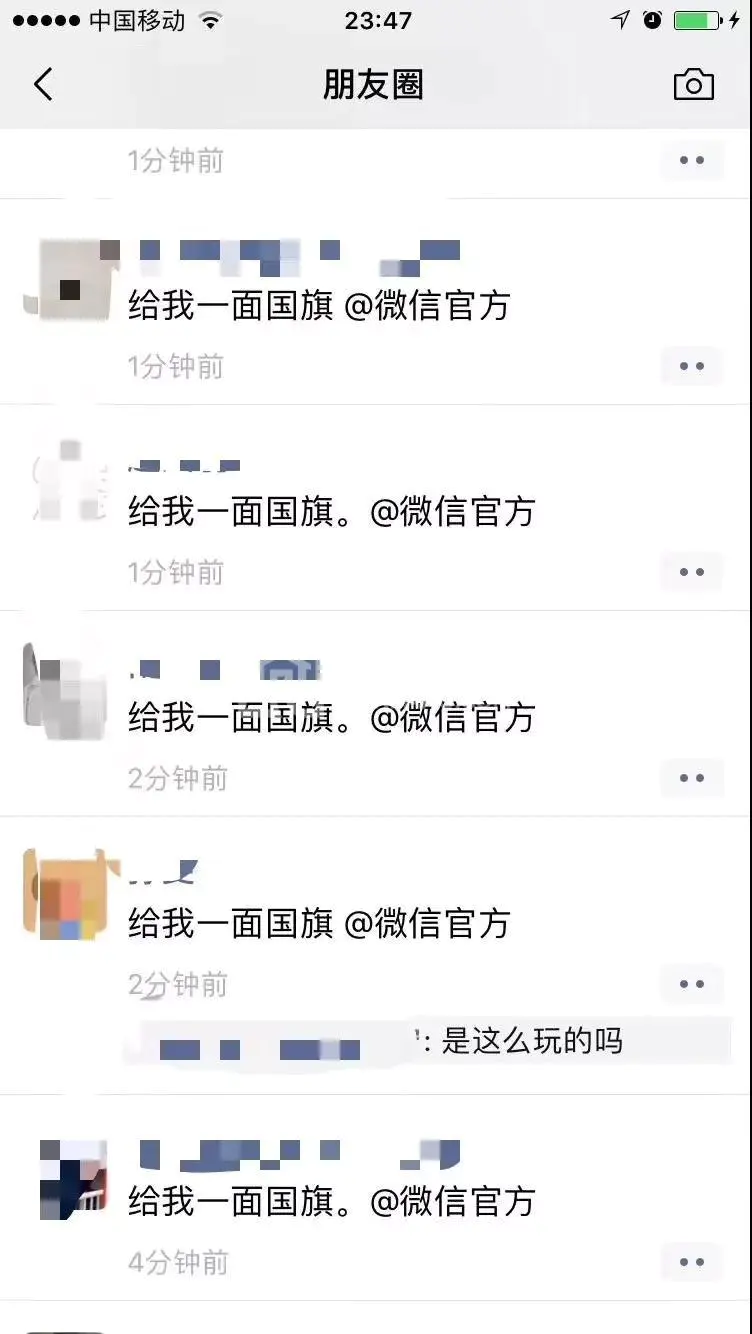
Task: Open like/comment menu on post with comment 是这么玩的吗
Action: (692, 984)
